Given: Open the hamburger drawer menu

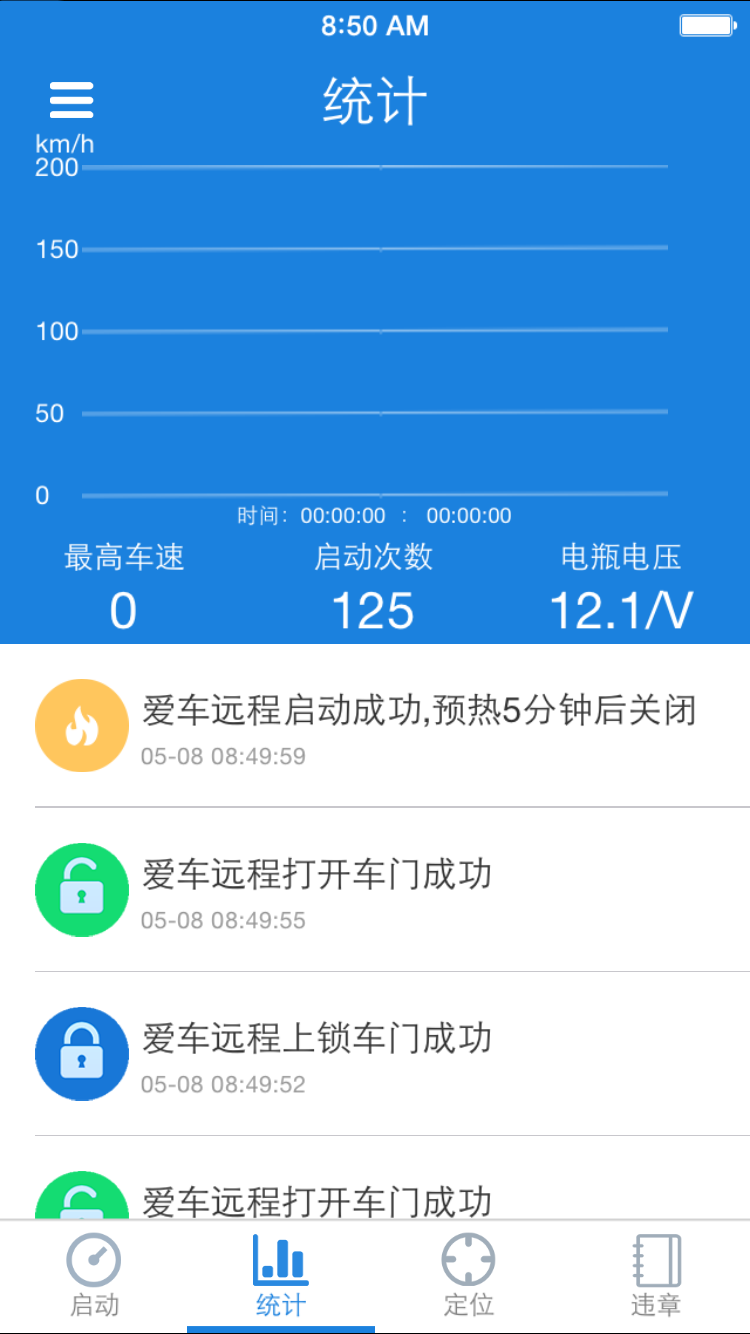Looking at the screenshot, I should click(71, 100).
